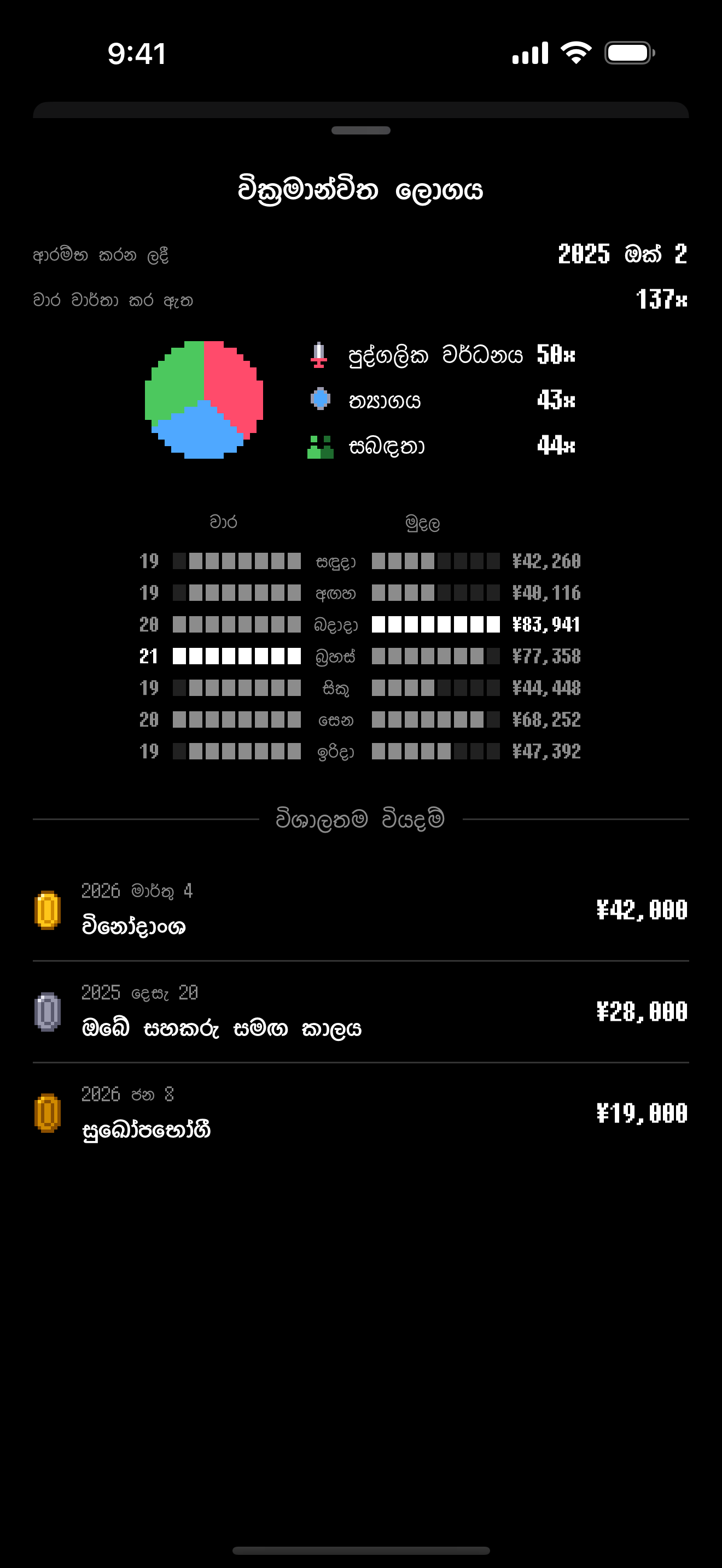The width and height of the screenshot is (722, 1568).
Task: Tap the sheet grabber handle above the title
Action: 361,130
